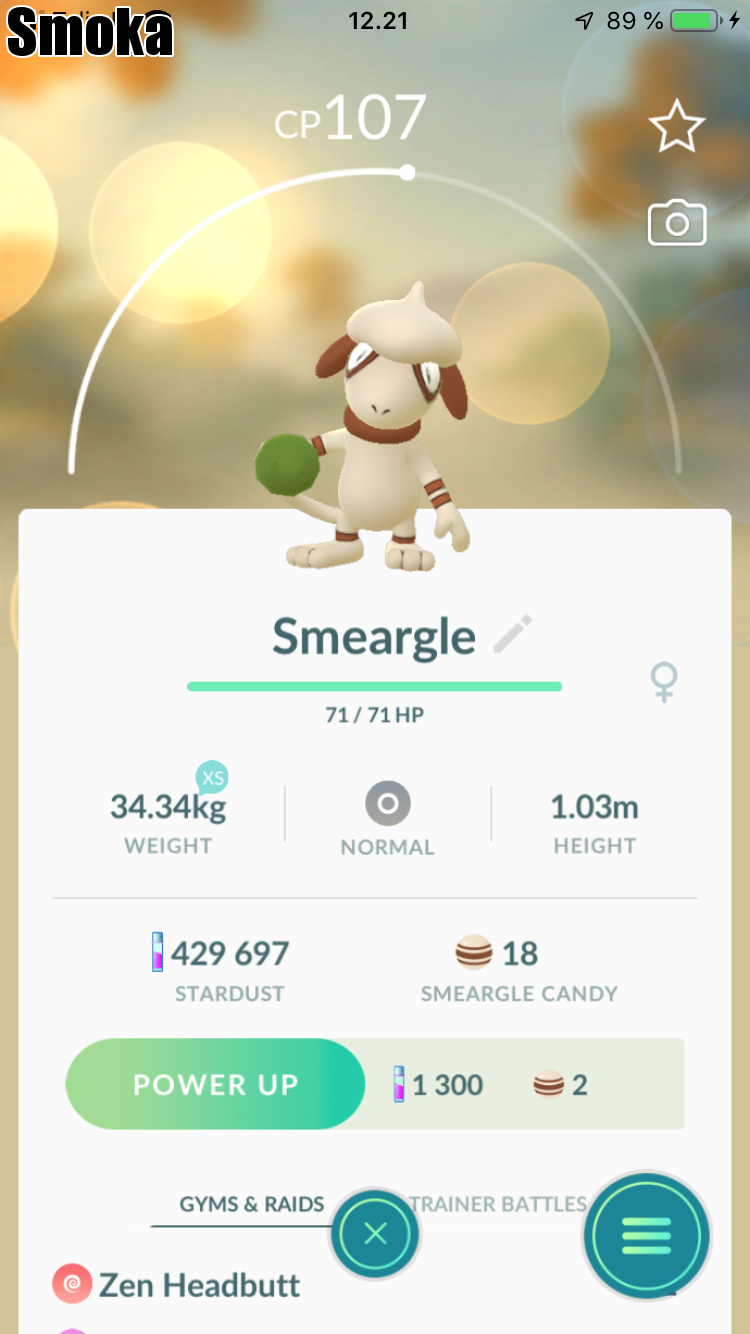Screen dimensions: 750x1334
Task: Mark Smeargle as favorite with the star
Action: coord(677,126)
